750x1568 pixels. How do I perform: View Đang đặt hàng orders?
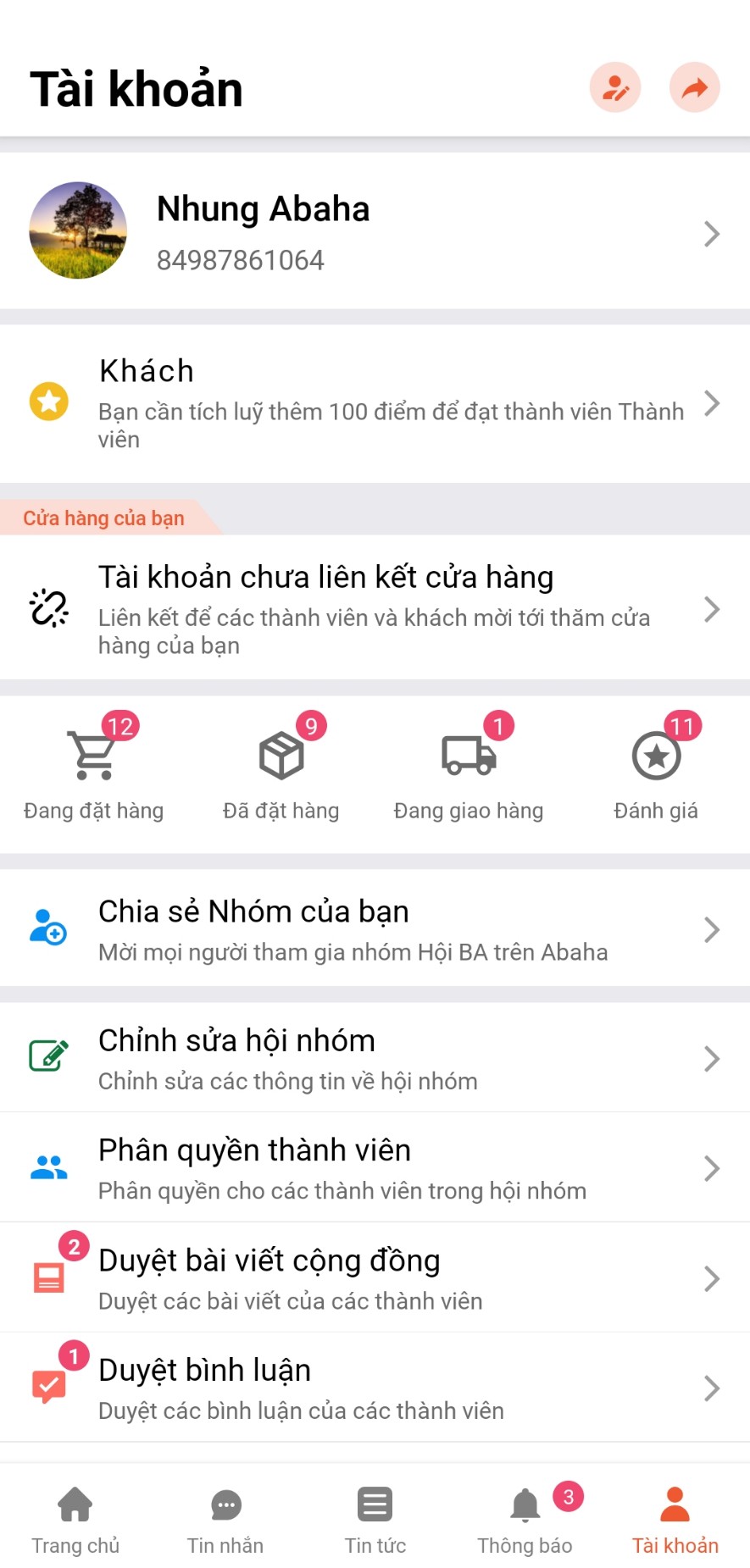tap(94, 773)
